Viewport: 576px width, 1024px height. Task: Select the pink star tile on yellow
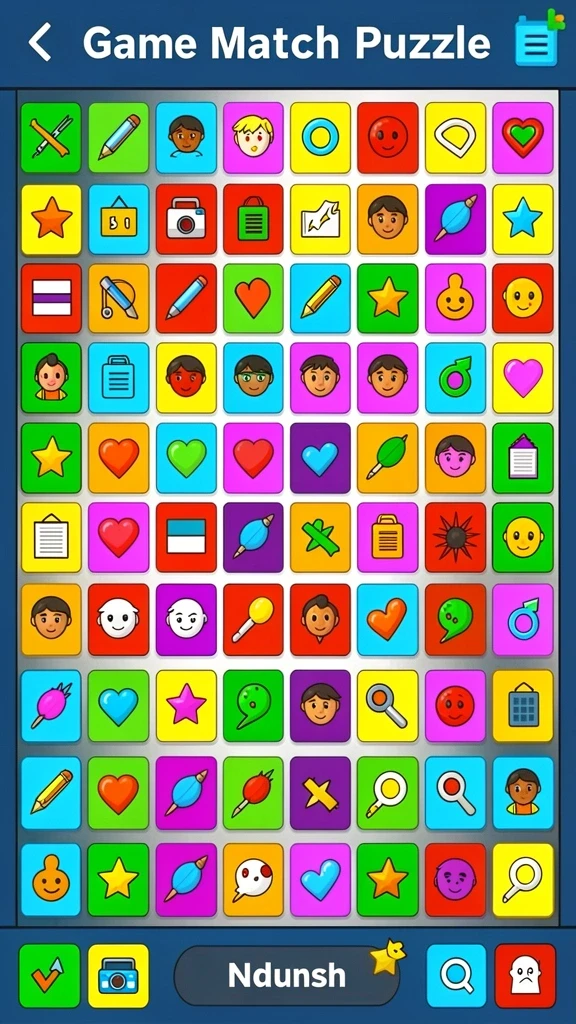(x=186, y=706)
